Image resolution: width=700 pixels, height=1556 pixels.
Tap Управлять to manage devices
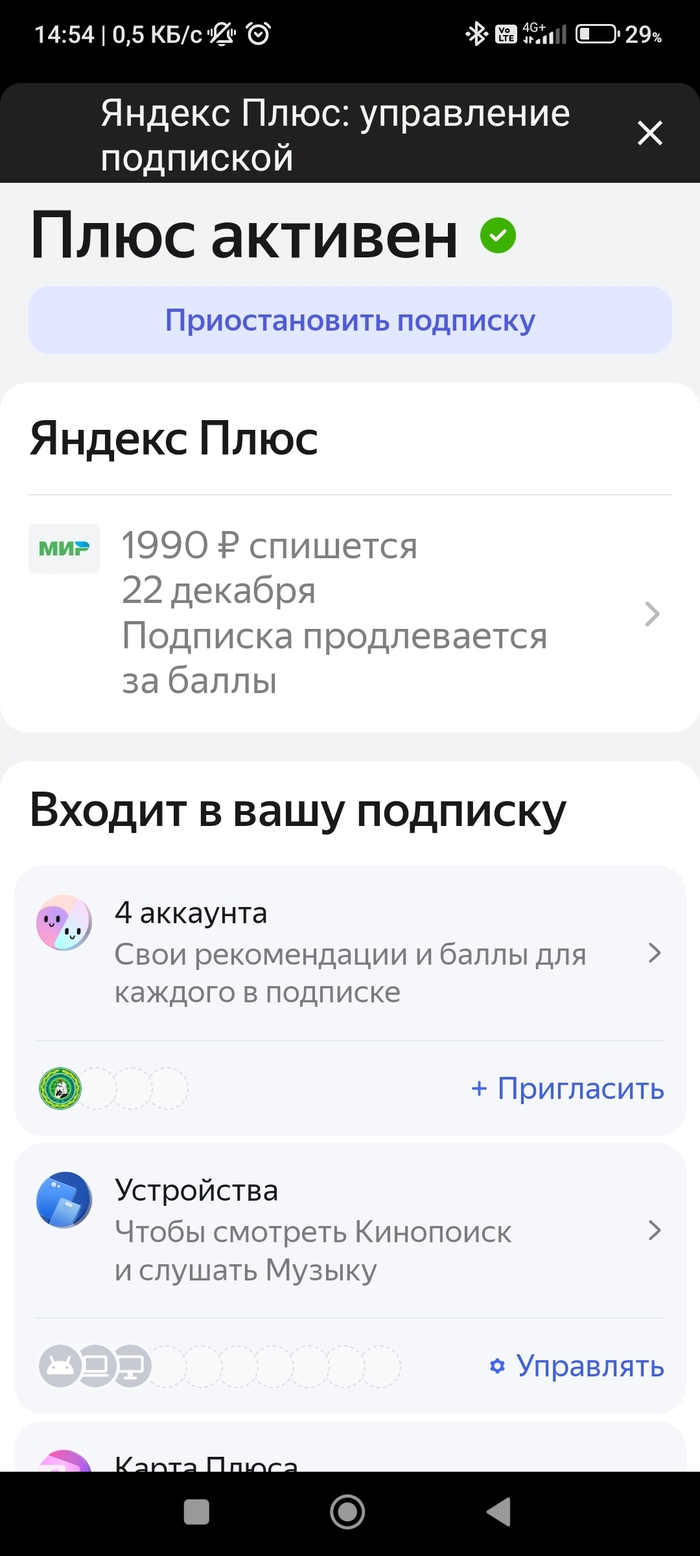[576, 1366]
